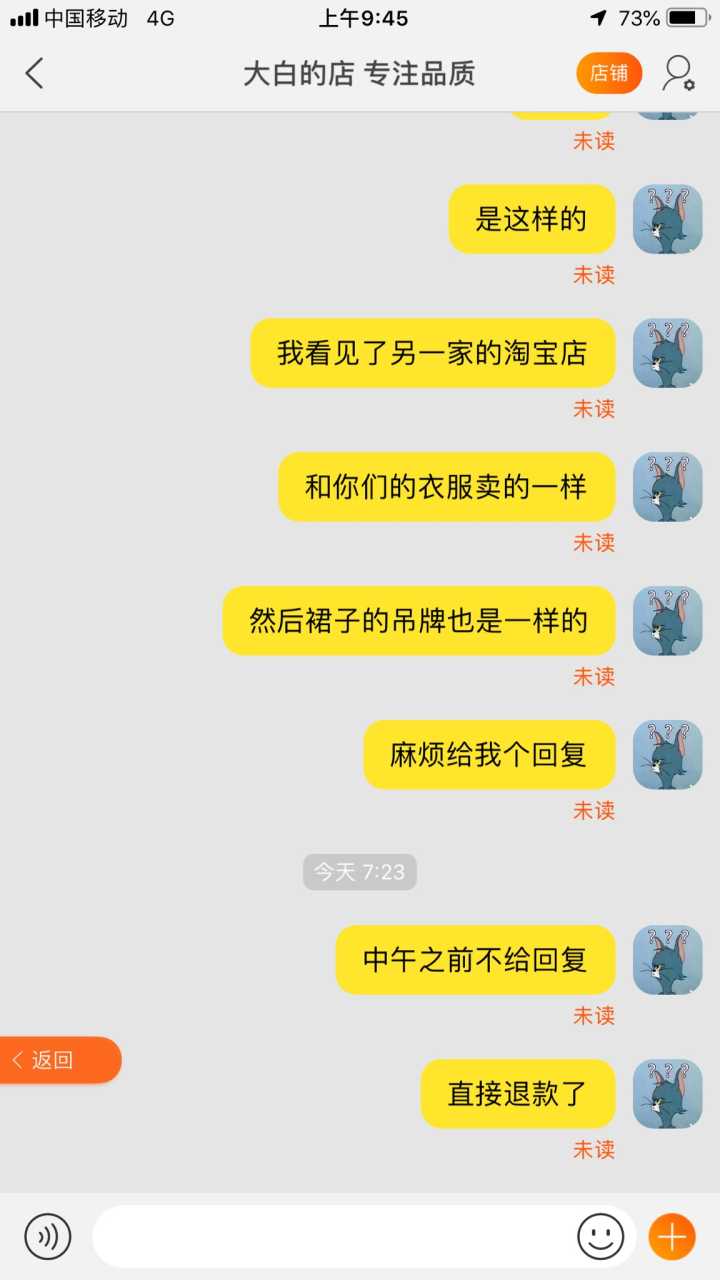Tap avatar beside 直接退款了 message
The height and width of the screenshot is (1280, 720).
coord(668,1094)
